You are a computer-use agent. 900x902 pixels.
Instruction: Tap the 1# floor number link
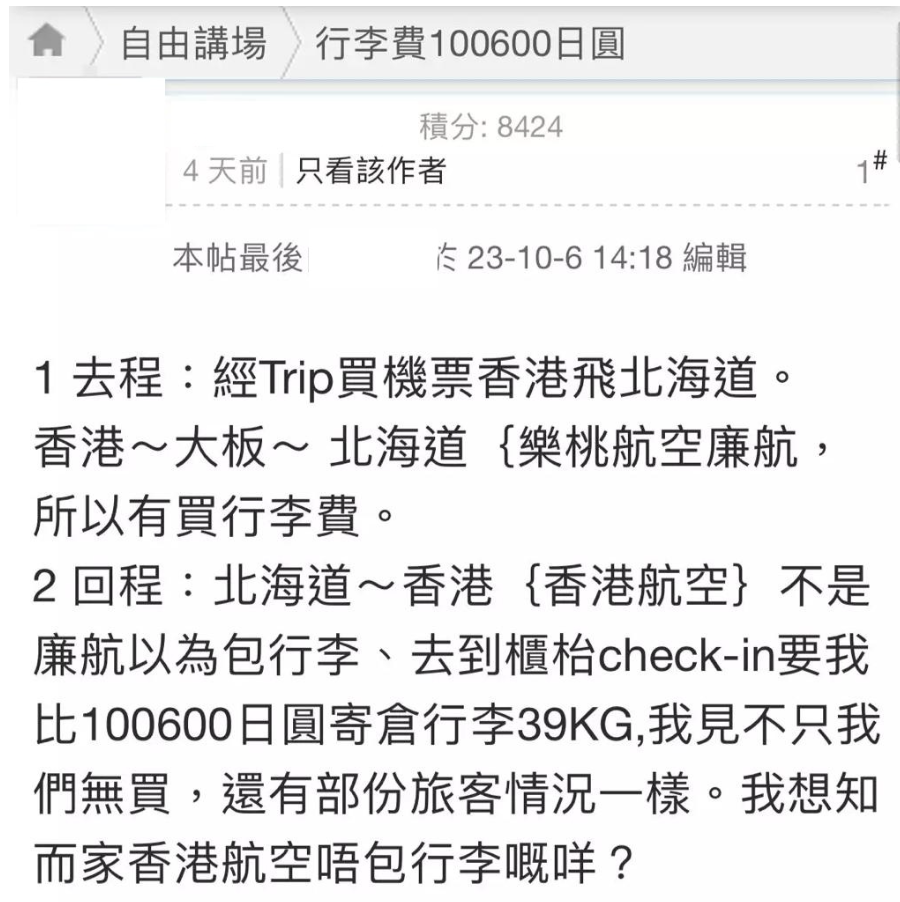872,172
